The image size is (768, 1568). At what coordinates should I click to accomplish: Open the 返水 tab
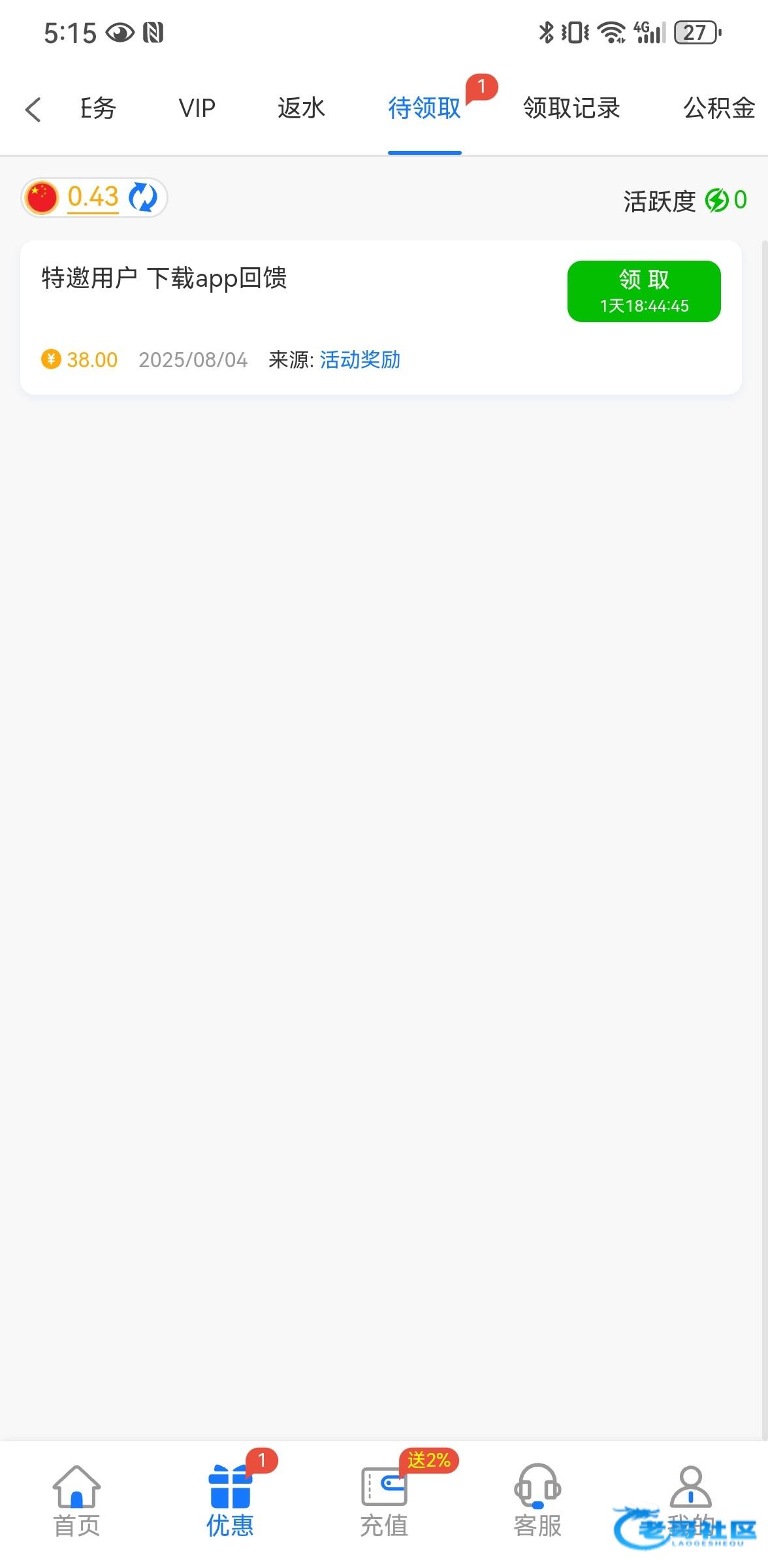(301, 108)
